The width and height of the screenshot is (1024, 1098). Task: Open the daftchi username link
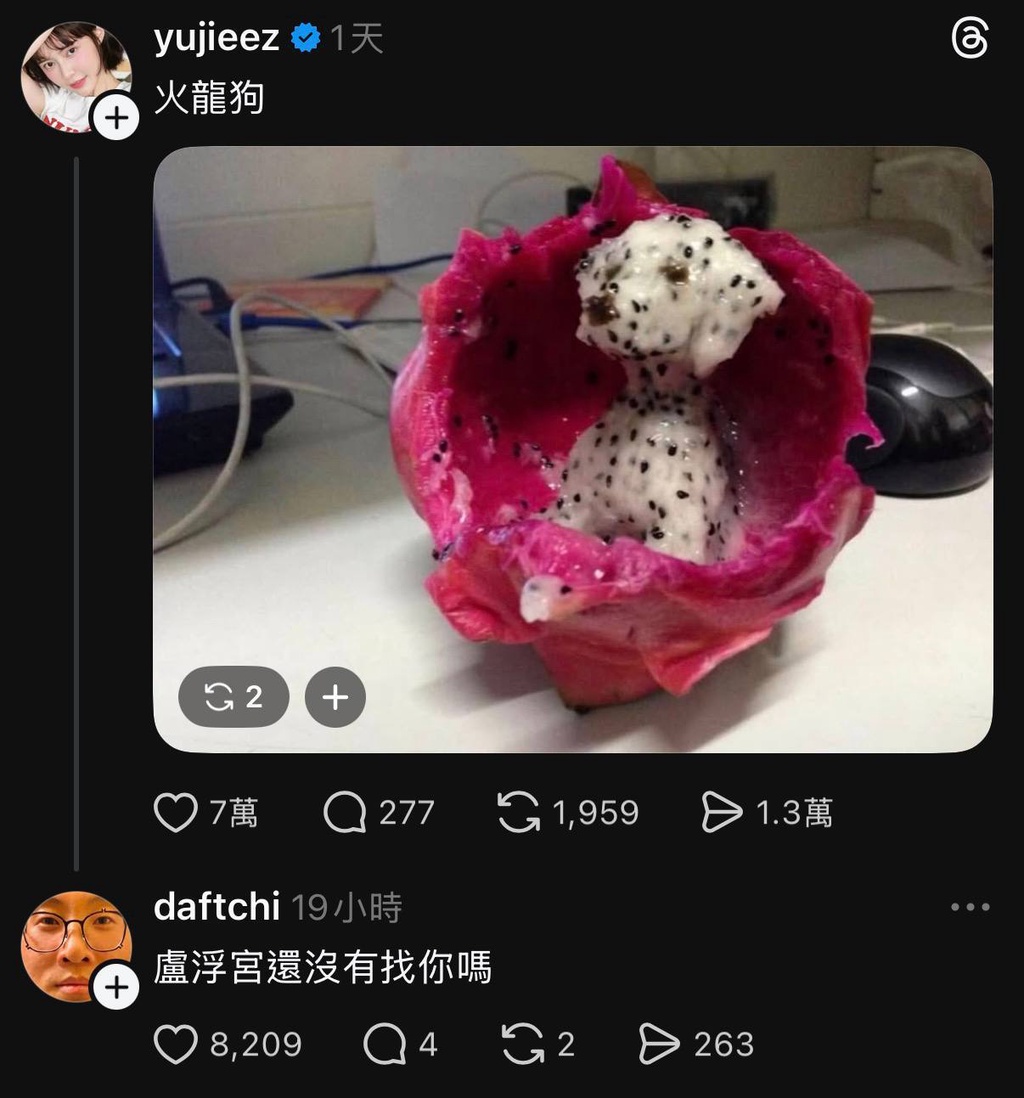[216, 907]
